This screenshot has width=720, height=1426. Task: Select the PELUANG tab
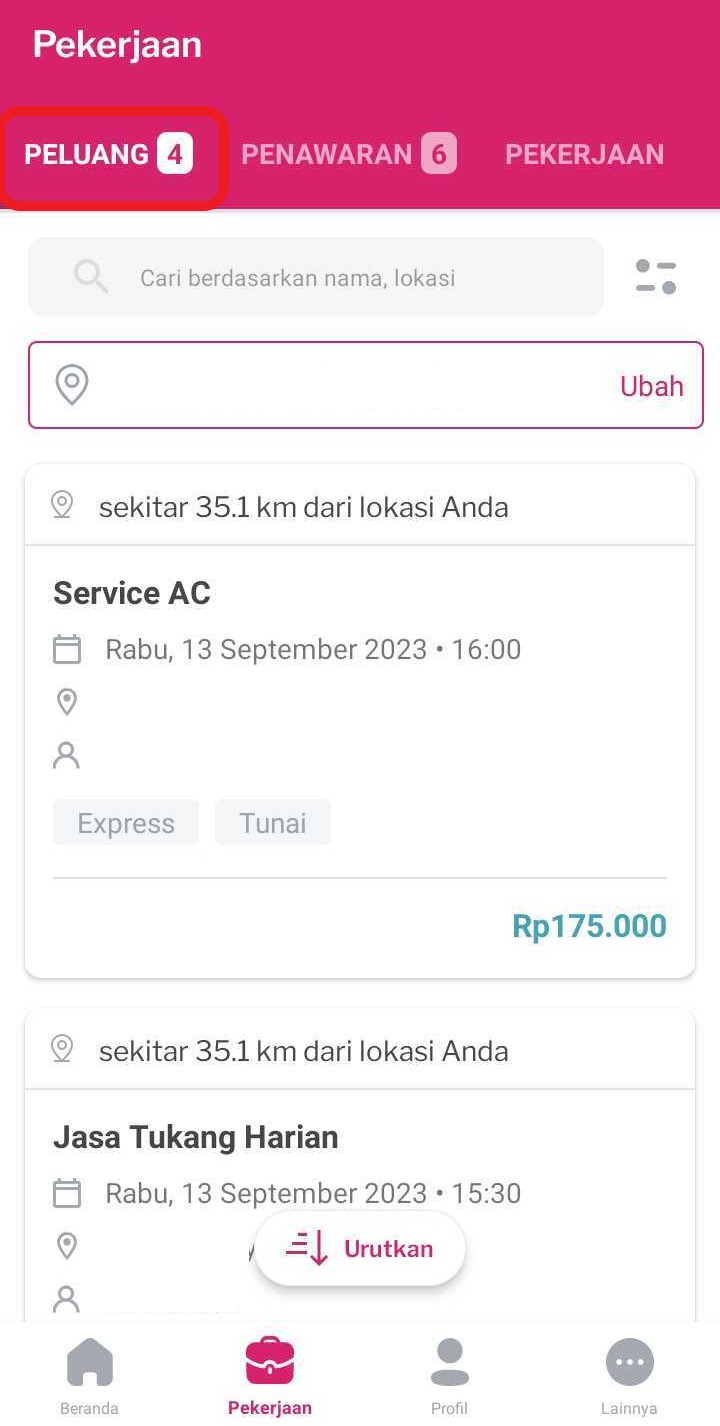pos(110,154)
